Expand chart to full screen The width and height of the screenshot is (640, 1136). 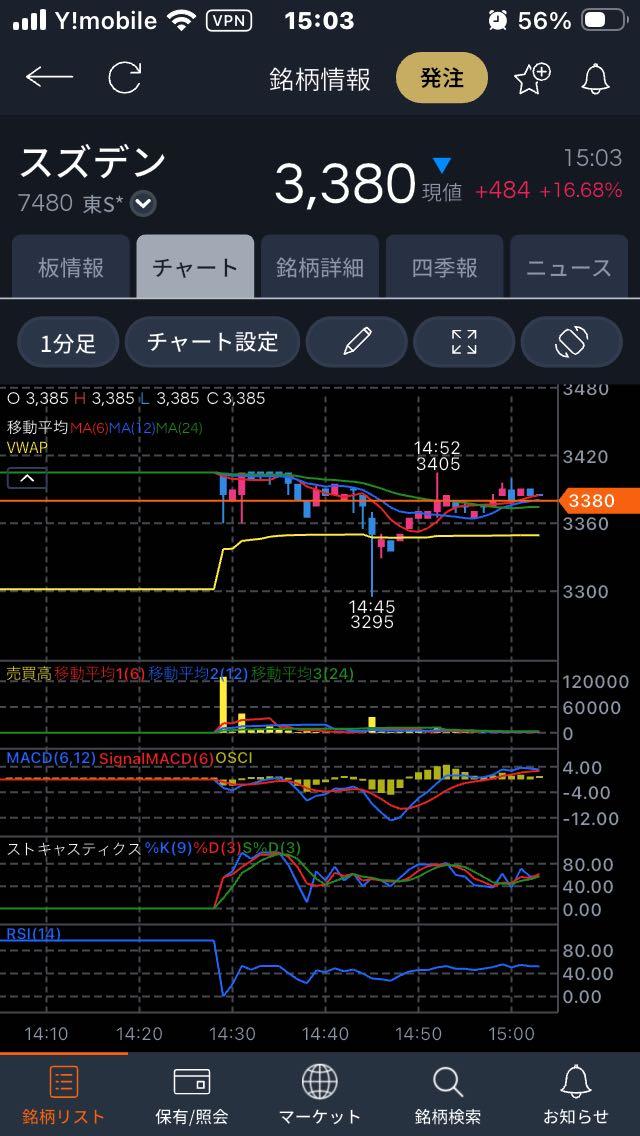464,342
